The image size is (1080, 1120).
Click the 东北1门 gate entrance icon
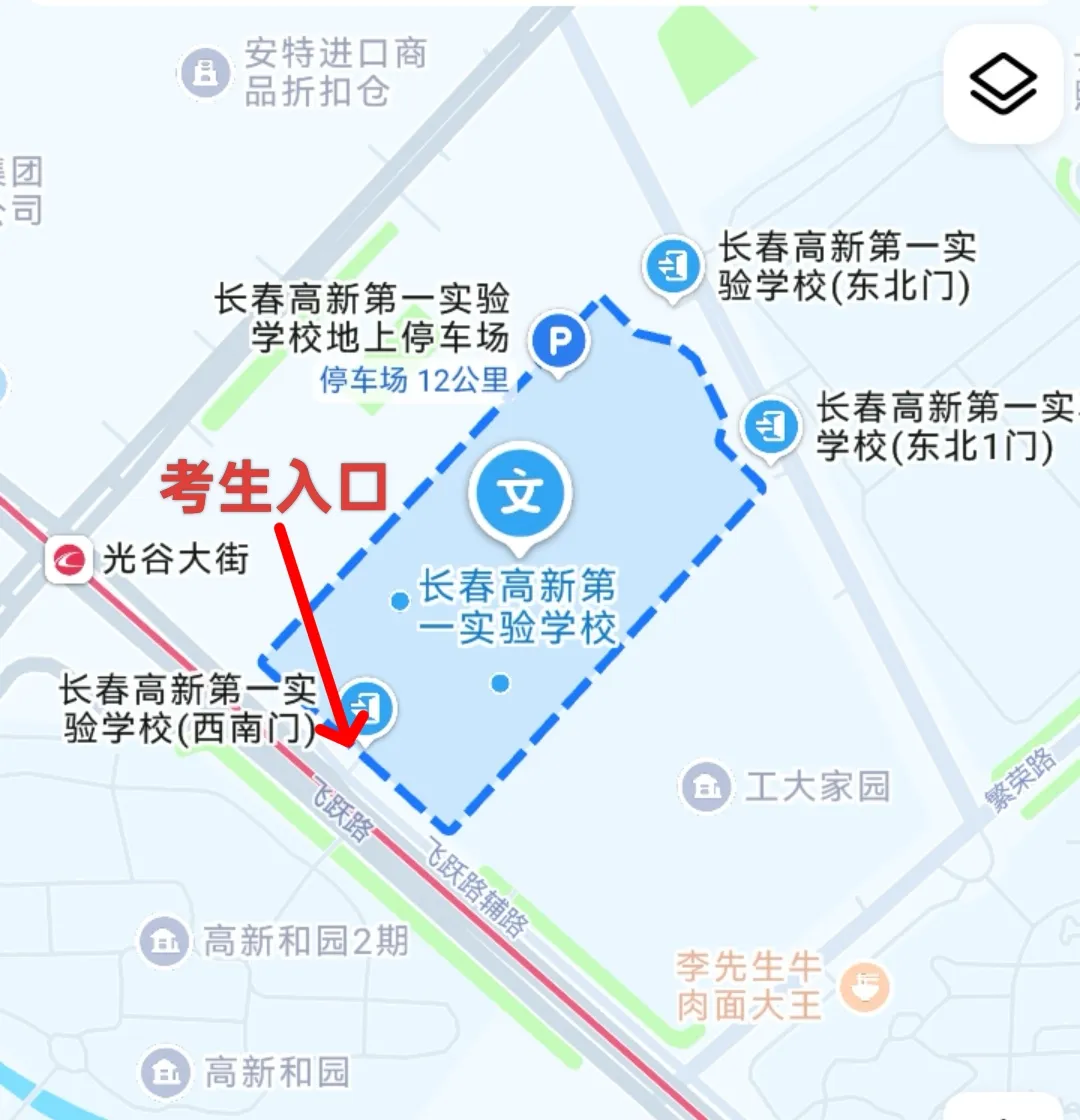coord(770,424)
